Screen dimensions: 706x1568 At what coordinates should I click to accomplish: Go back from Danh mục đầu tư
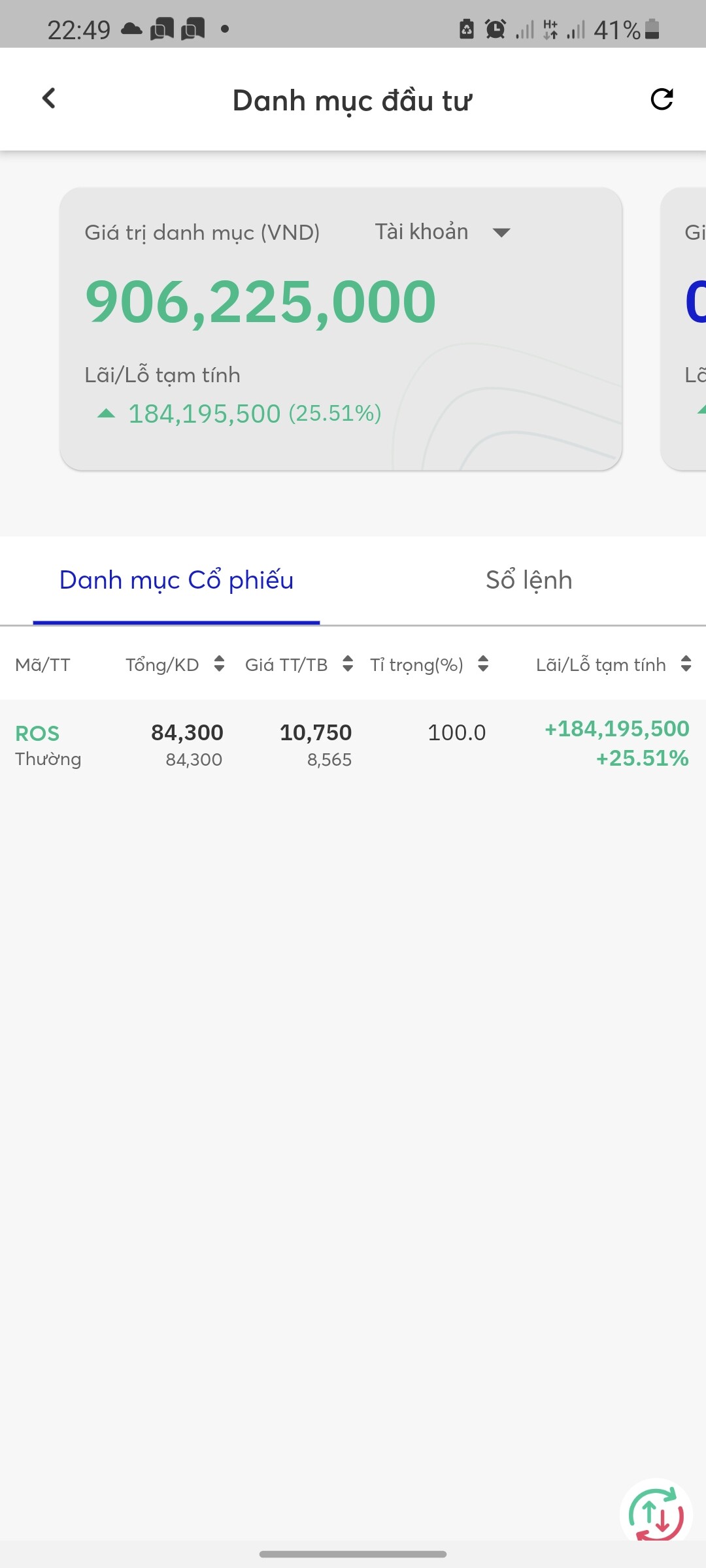[x=49, y=99]
